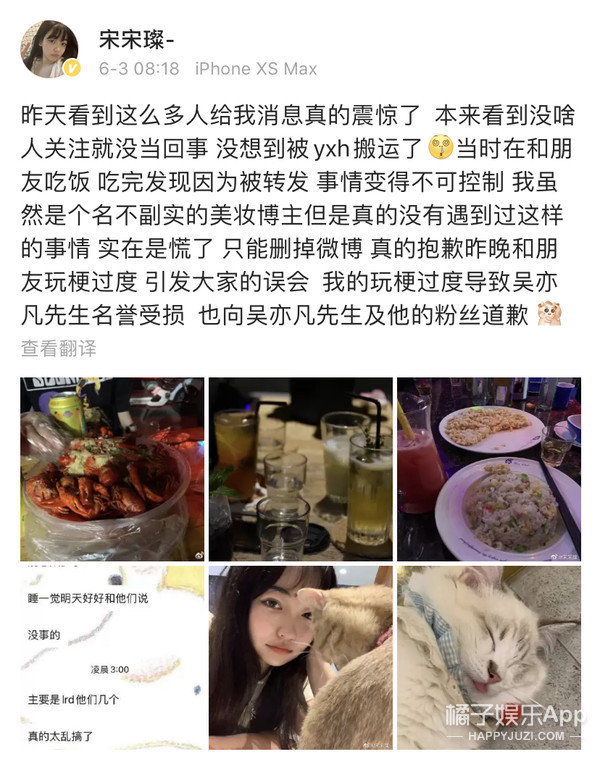600x757 pixels.
Task: View the drinks glasses photo
Action: (x=300, y=468)
